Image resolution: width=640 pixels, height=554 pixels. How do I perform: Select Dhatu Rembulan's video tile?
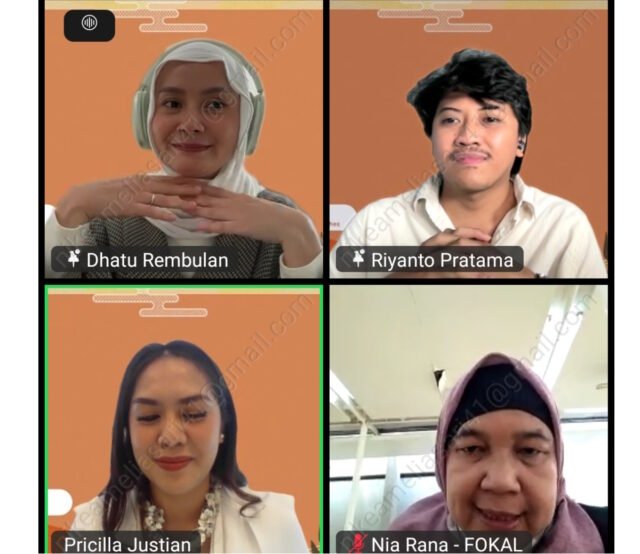click(x=185, y=140)
